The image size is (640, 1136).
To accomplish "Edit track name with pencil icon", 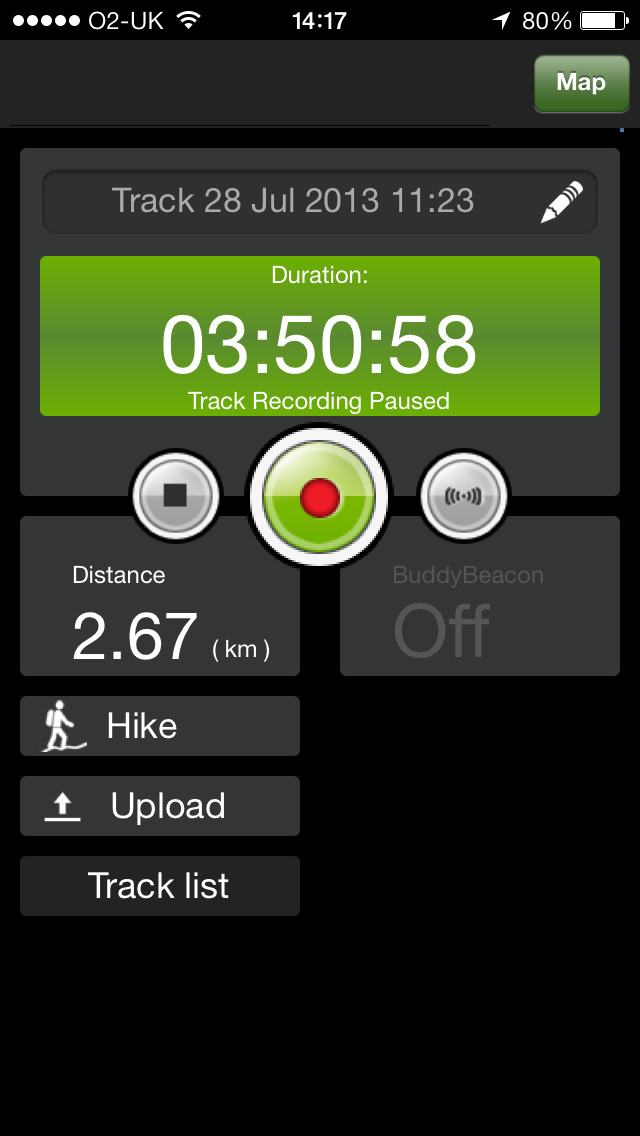I will pyautogui.click(x=561, y=202).
